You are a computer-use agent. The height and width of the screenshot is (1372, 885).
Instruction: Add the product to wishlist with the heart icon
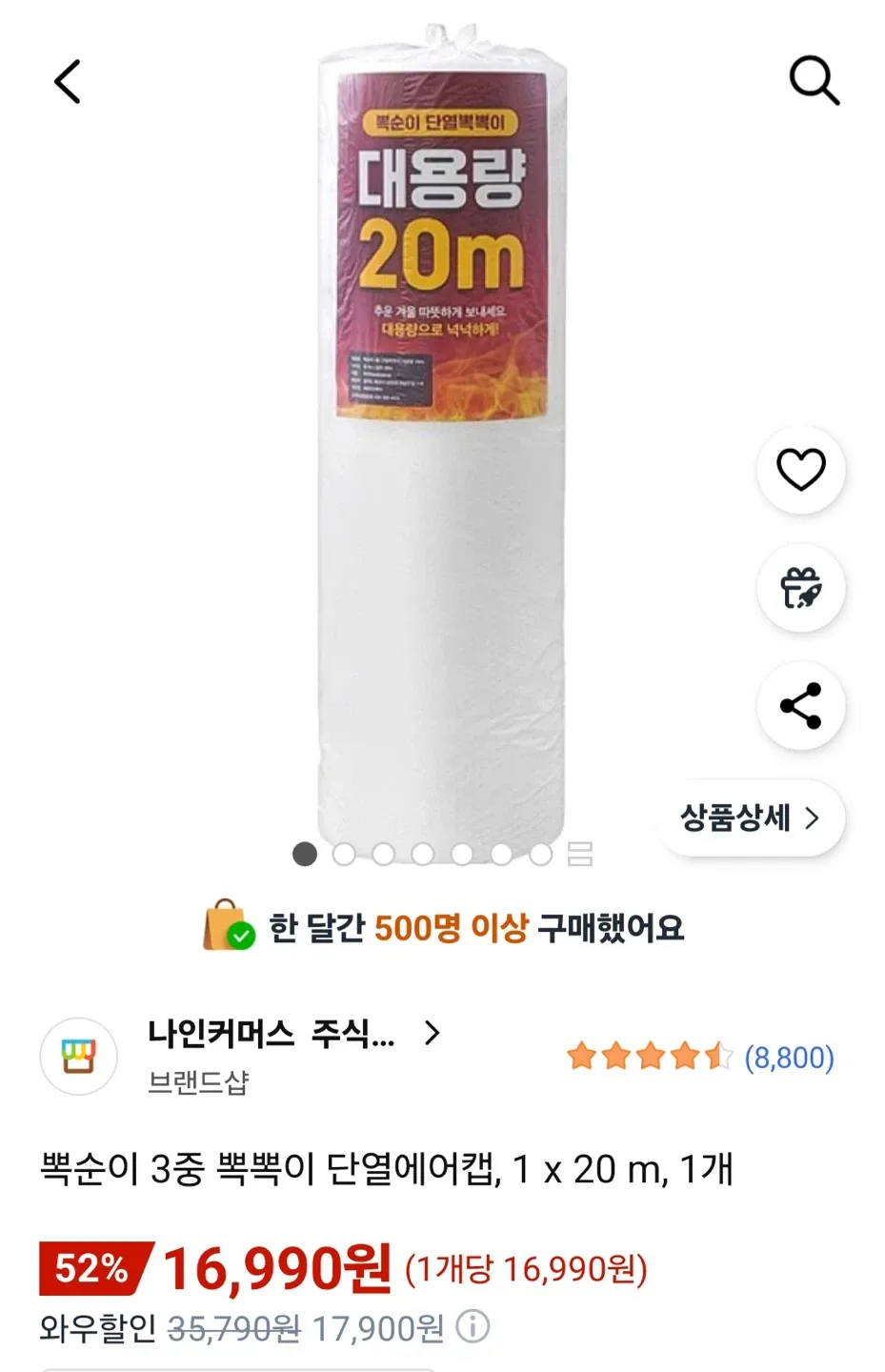(x=800, y=470)
